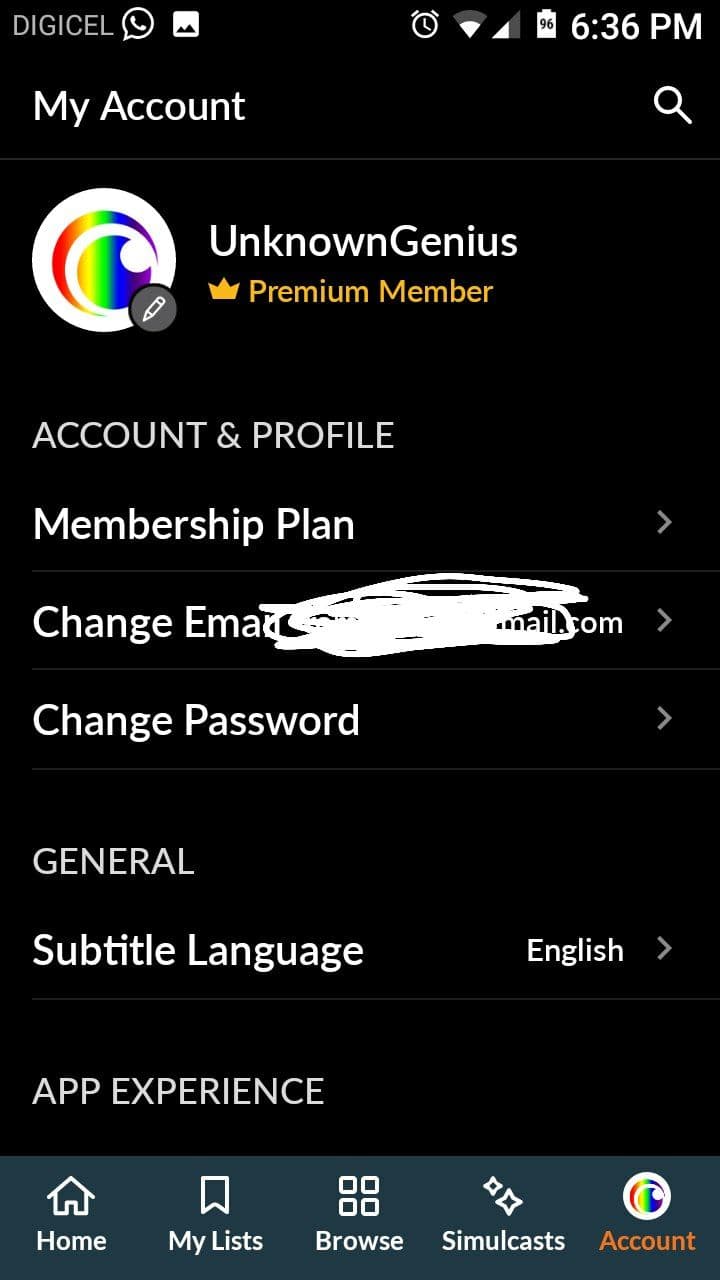720x1280 pixels.
Task: Switch to the Browse tab
Action: (x=359, y=1215)
